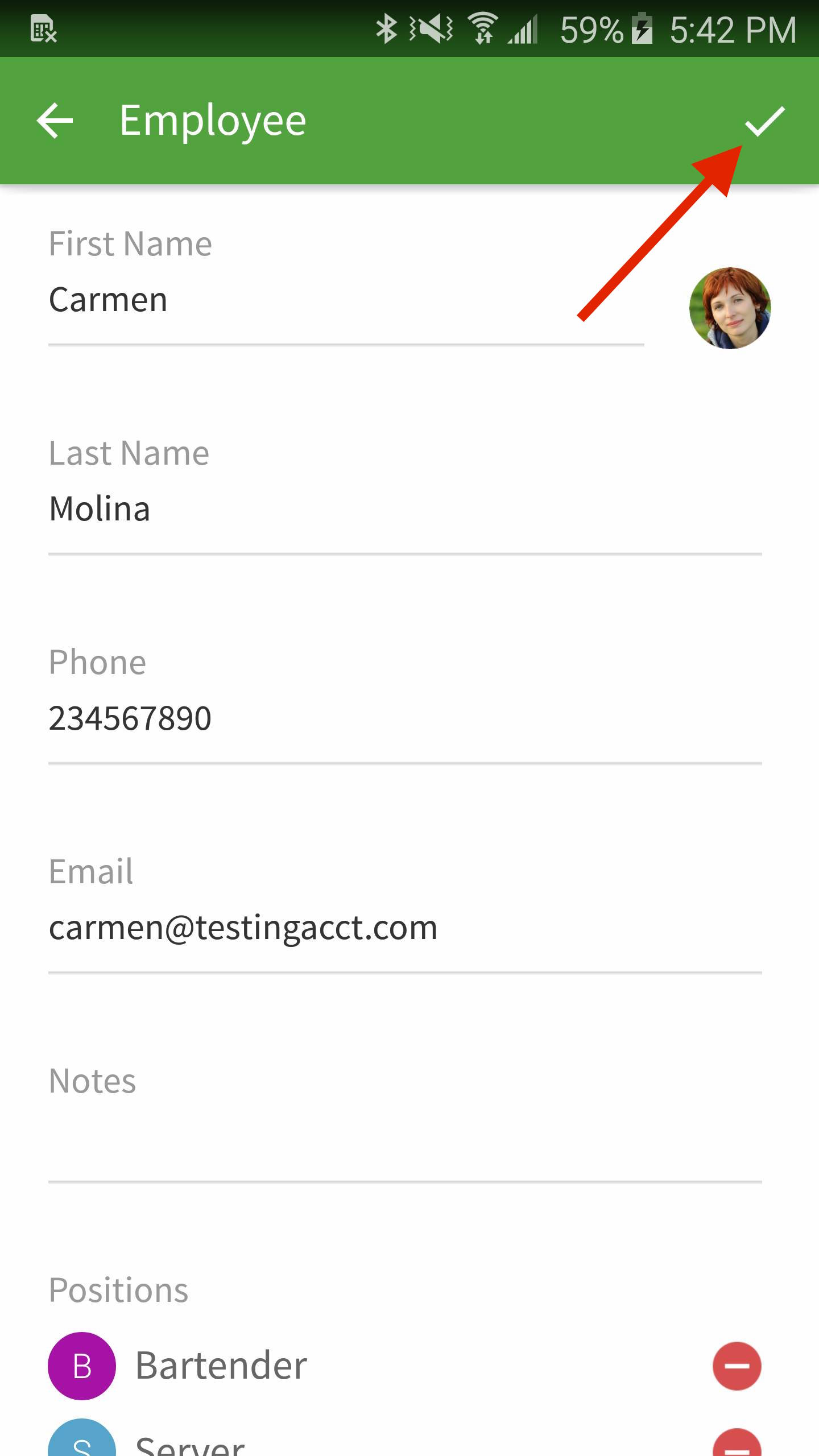Edit the Phone number field
Screen dimensions: 819x1456
(x=405, y=718)
